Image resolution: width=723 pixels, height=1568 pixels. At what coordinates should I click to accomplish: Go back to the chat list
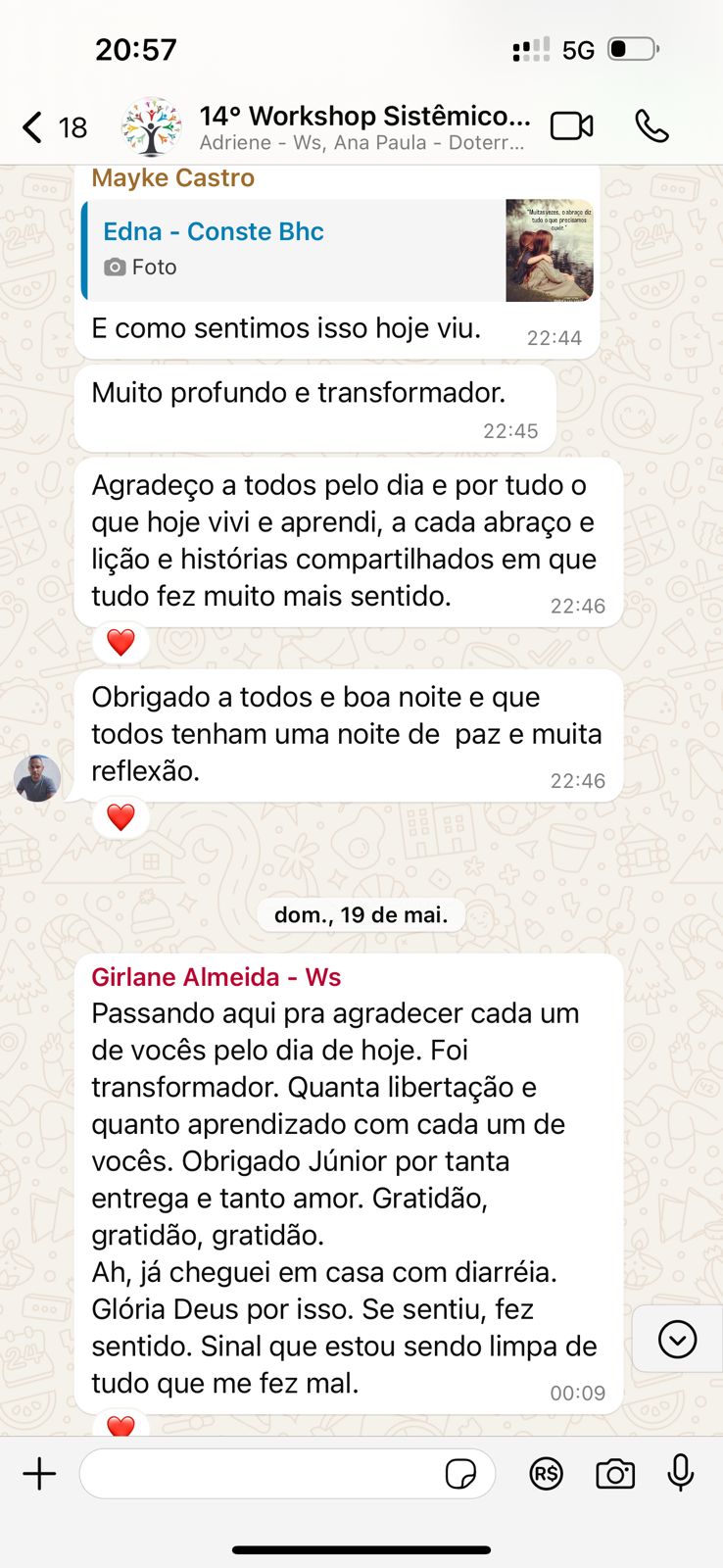point(54,127)
